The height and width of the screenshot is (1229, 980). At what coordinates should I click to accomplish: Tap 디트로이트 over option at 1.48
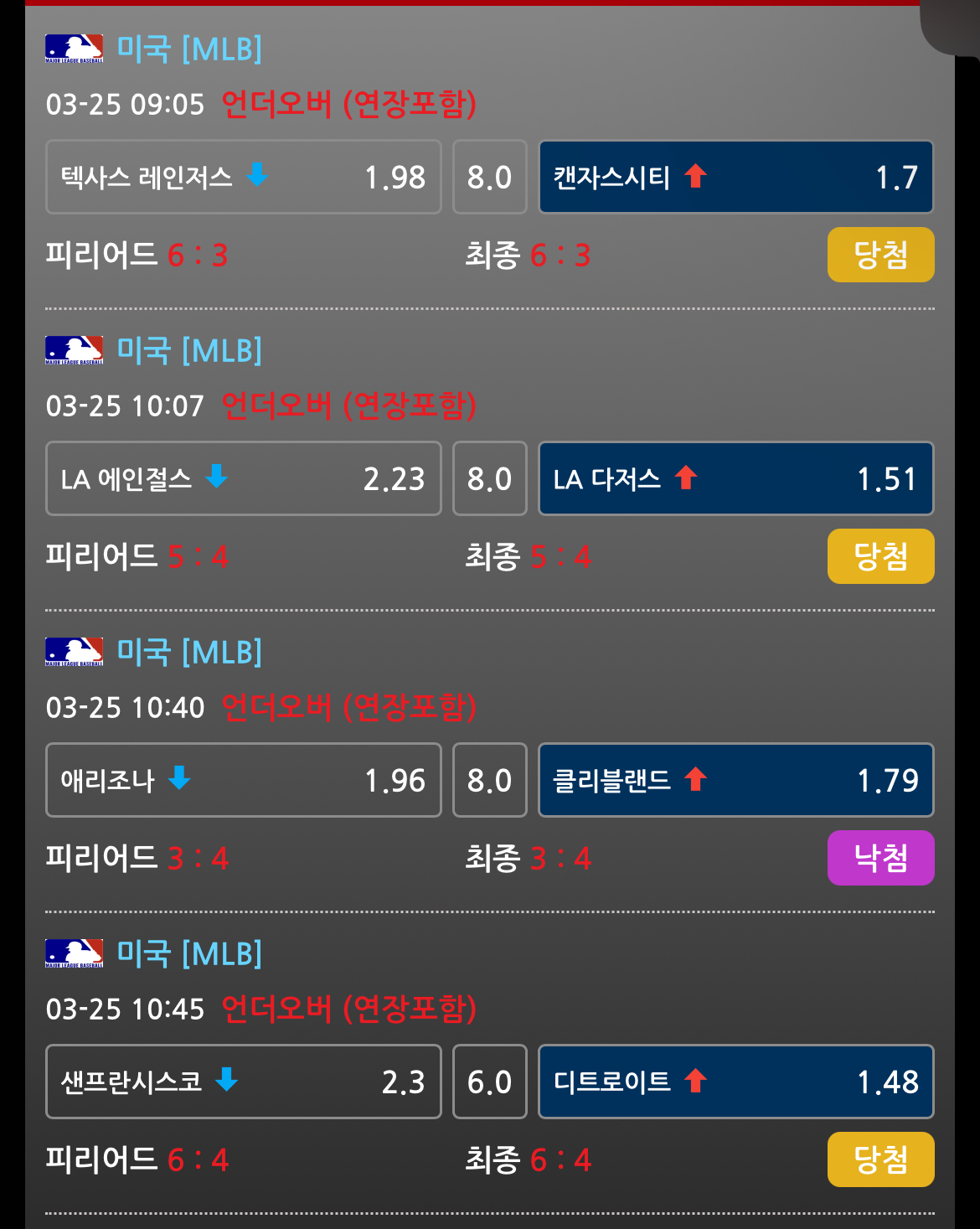point(735,1082)
